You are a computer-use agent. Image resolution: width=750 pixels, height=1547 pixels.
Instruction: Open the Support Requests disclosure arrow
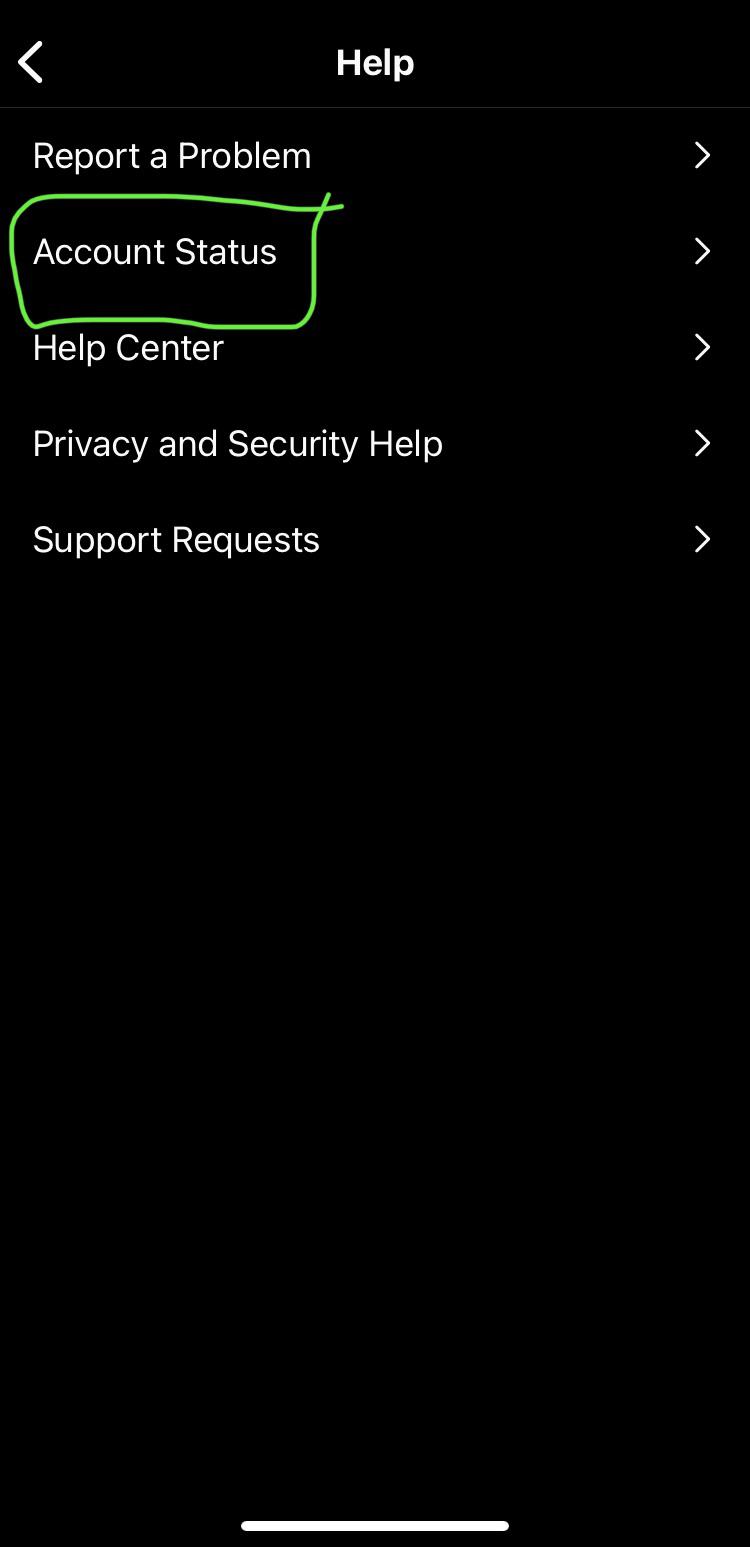[701, 539]
